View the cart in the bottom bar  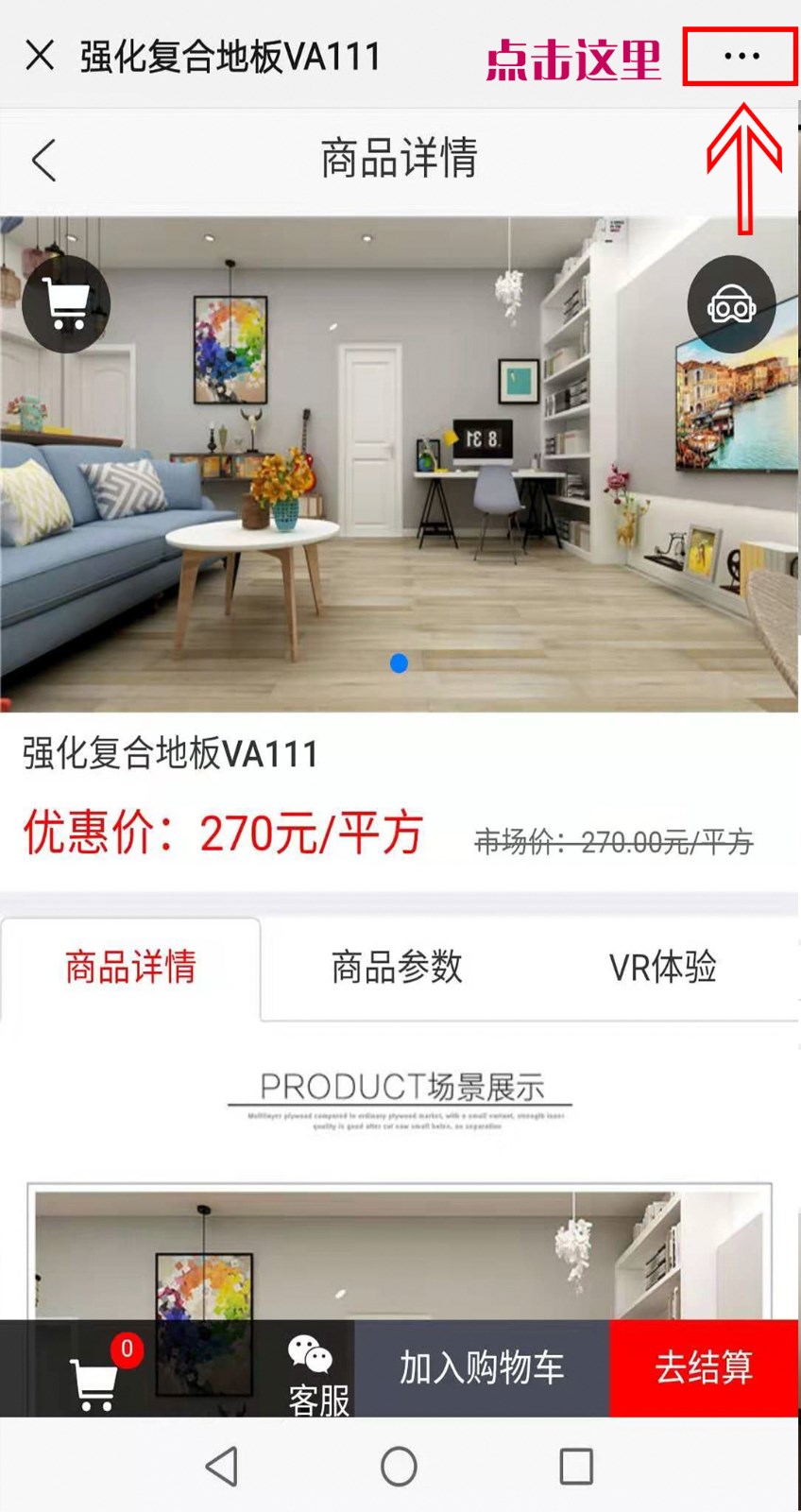click(96, 1381)
